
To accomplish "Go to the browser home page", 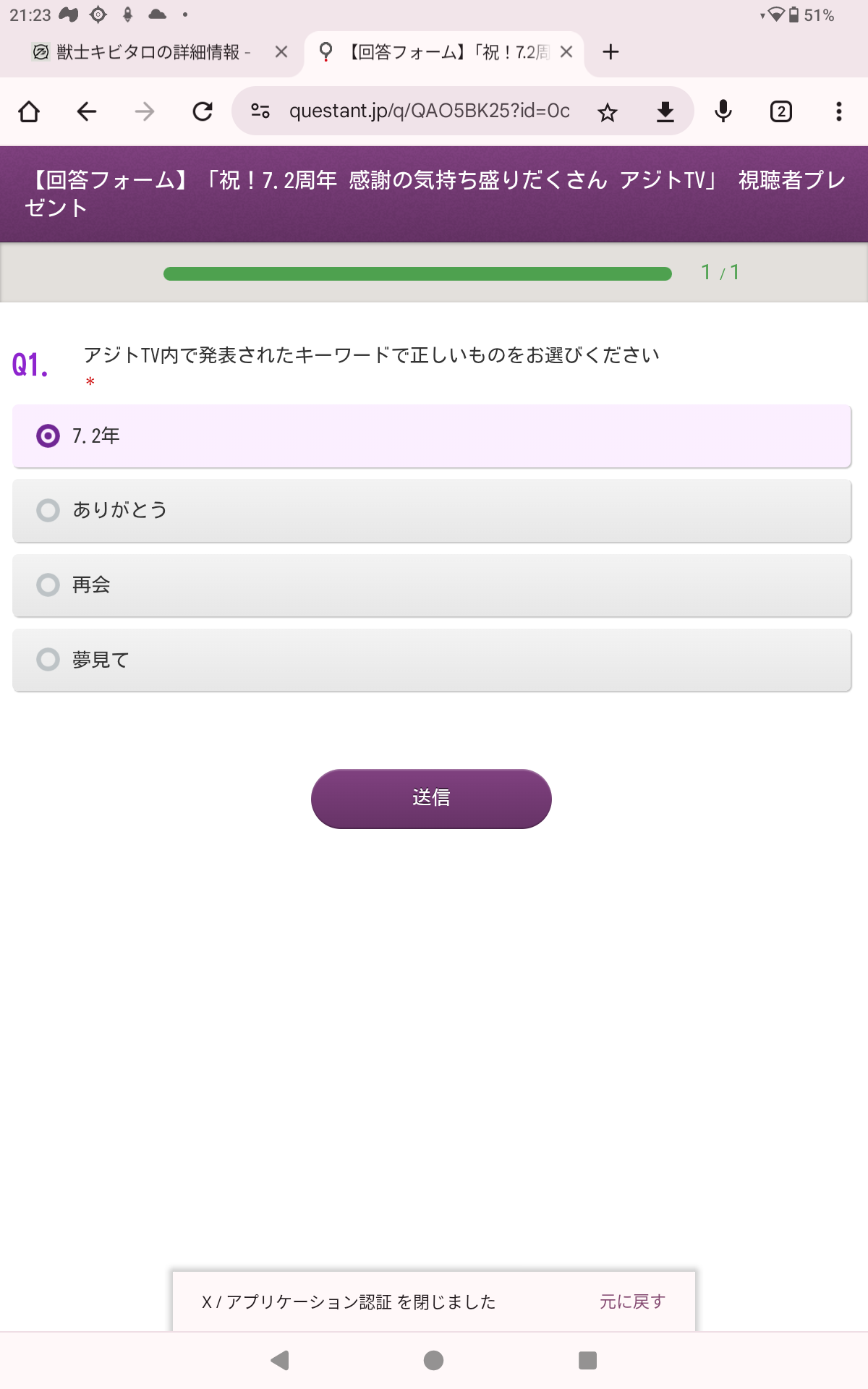I will click(29, 111).
